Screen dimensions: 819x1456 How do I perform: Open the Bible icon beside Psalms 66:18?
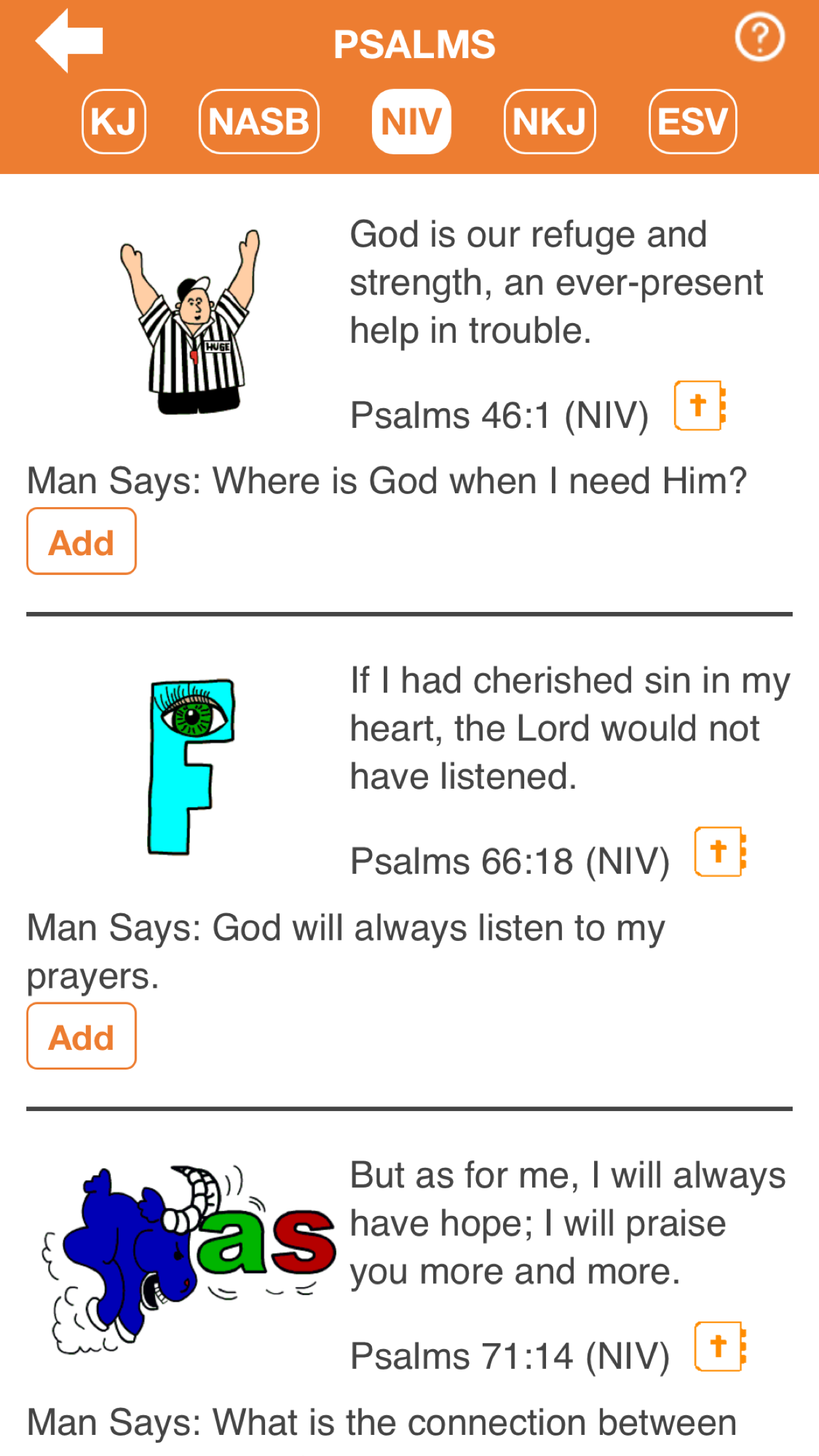720,851
